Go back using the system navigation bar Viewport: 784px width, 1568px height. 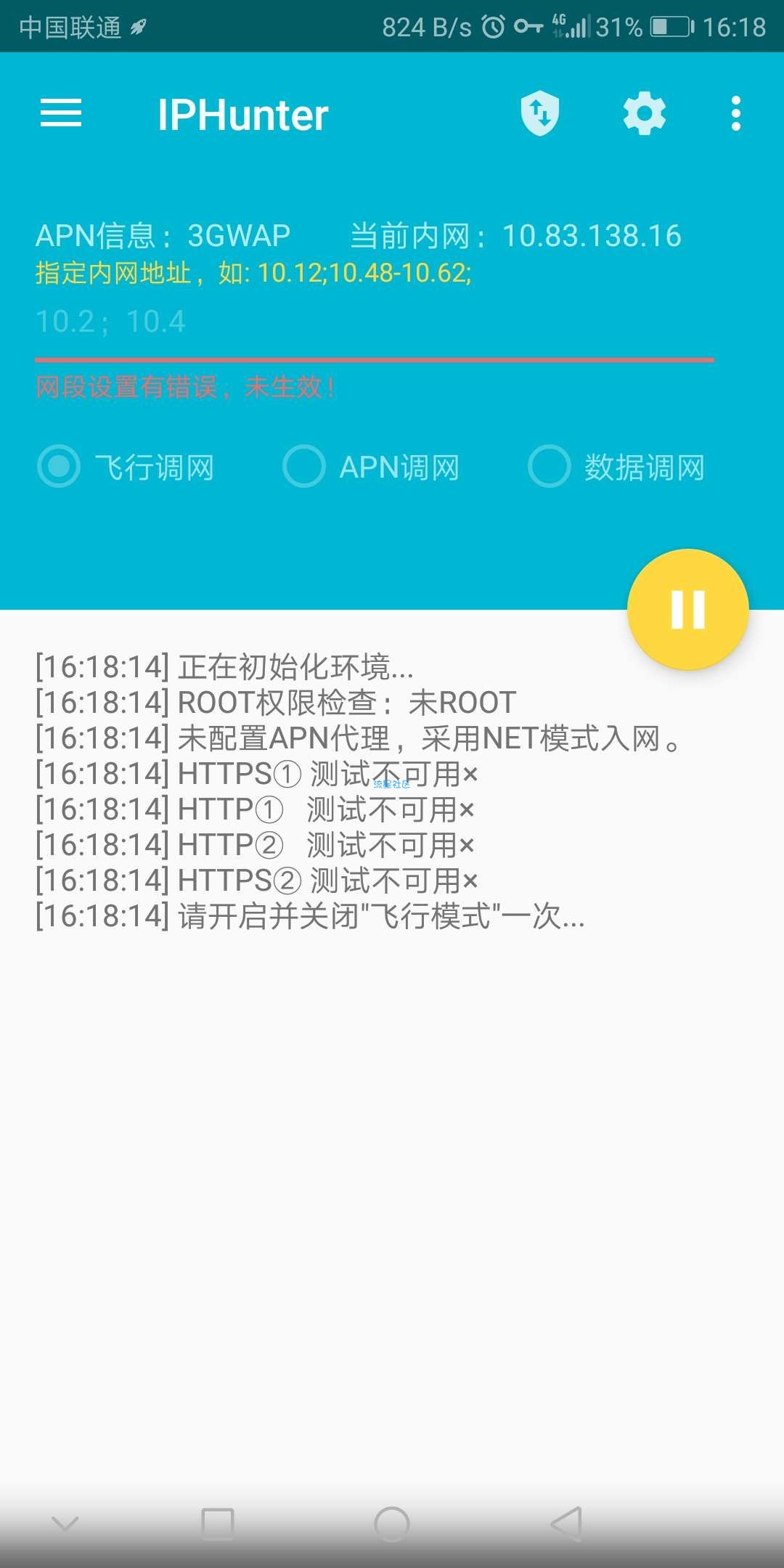pyautogui.click(x=567, y=1523)
